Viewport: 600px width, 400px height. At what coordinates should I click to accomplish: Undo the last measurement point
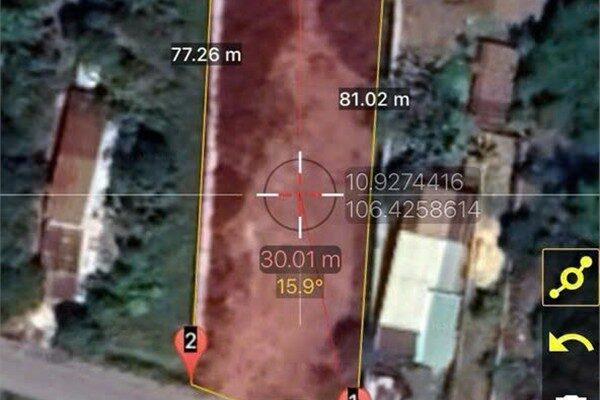click(571, 345)
